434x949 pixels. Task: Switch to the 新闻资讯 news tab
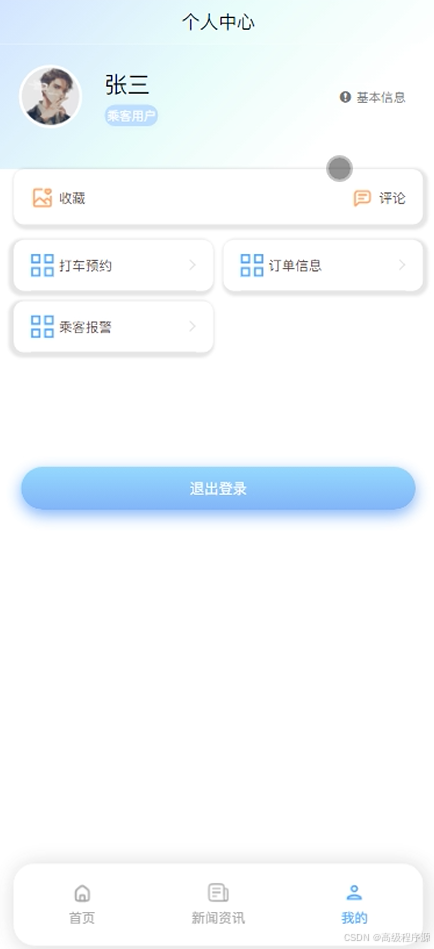(x=218, y=904)
